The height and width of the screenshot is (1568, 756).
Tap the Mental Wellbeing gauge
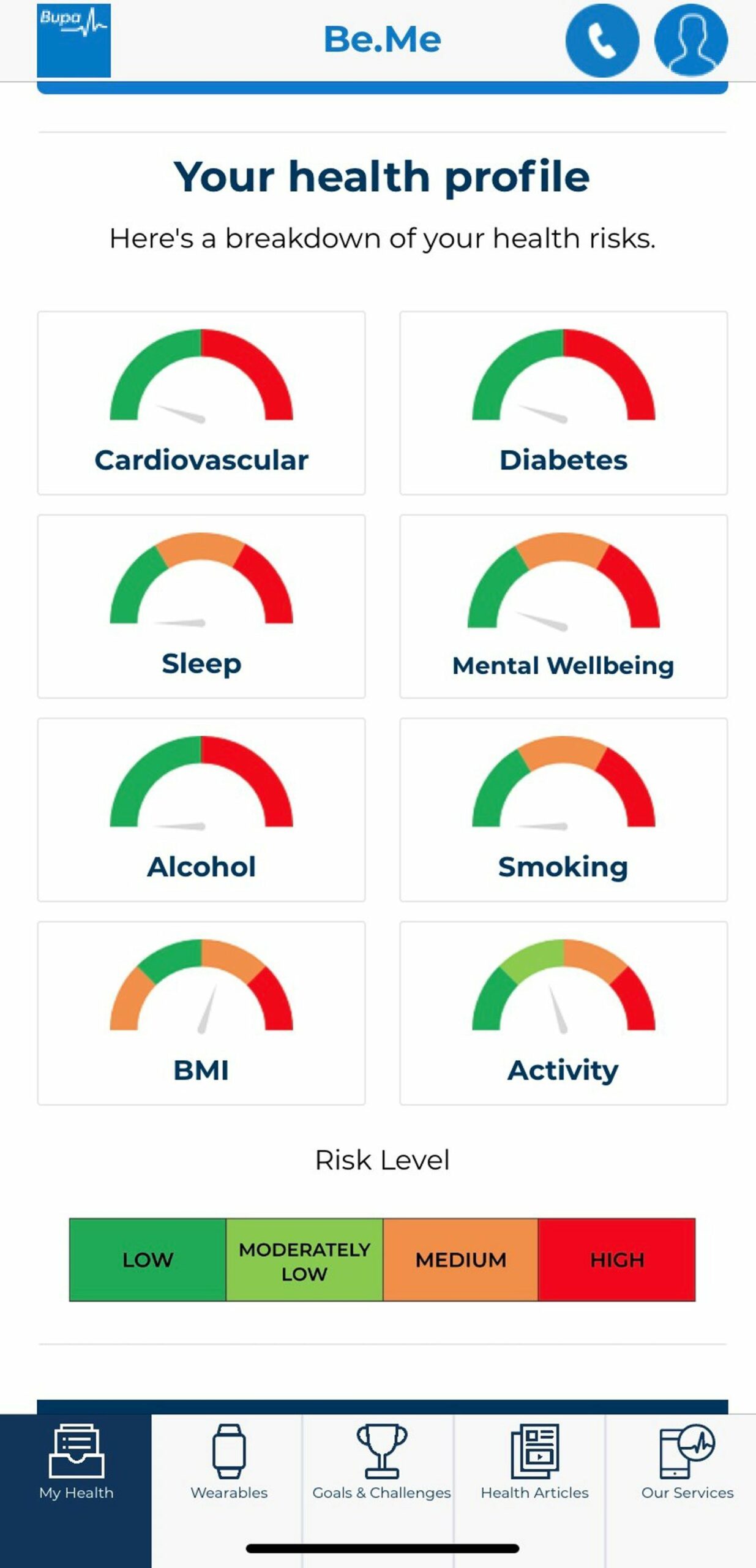[x=563, y=606]
